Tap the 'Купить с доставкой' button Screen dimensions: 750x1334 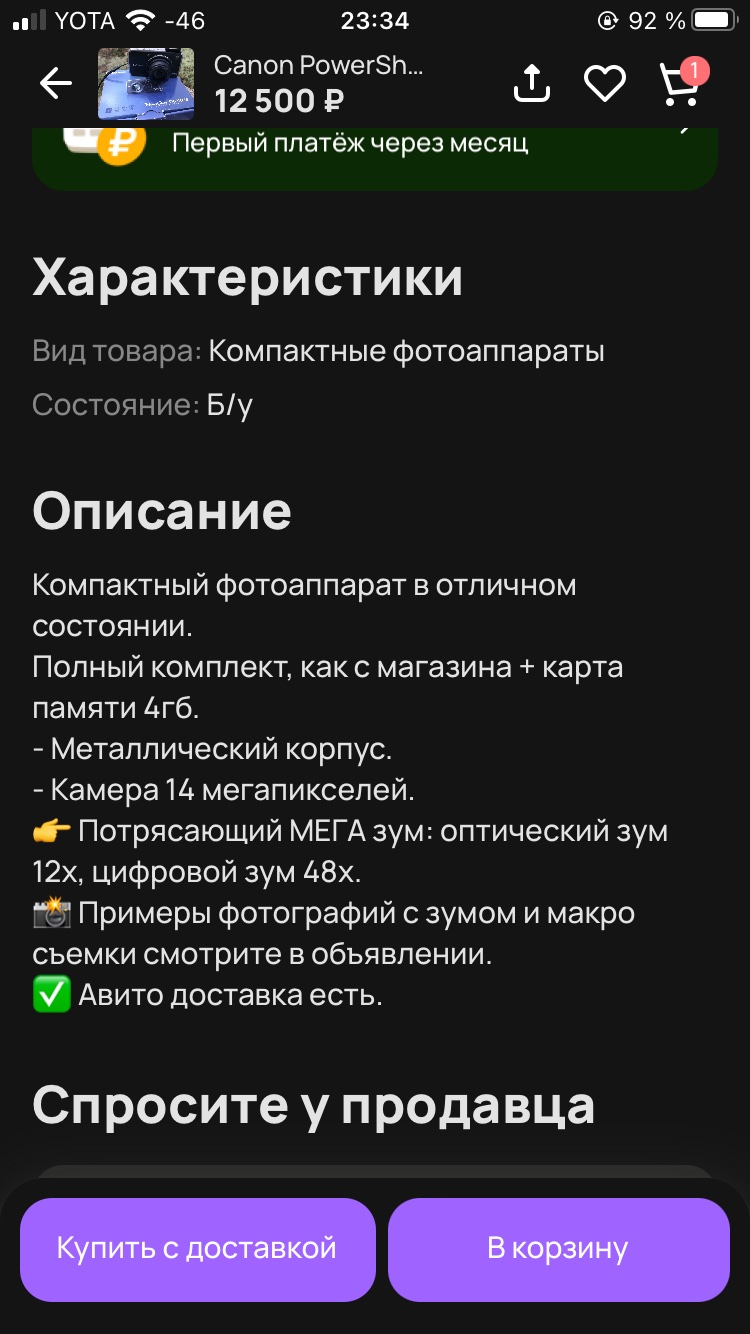198,1249
